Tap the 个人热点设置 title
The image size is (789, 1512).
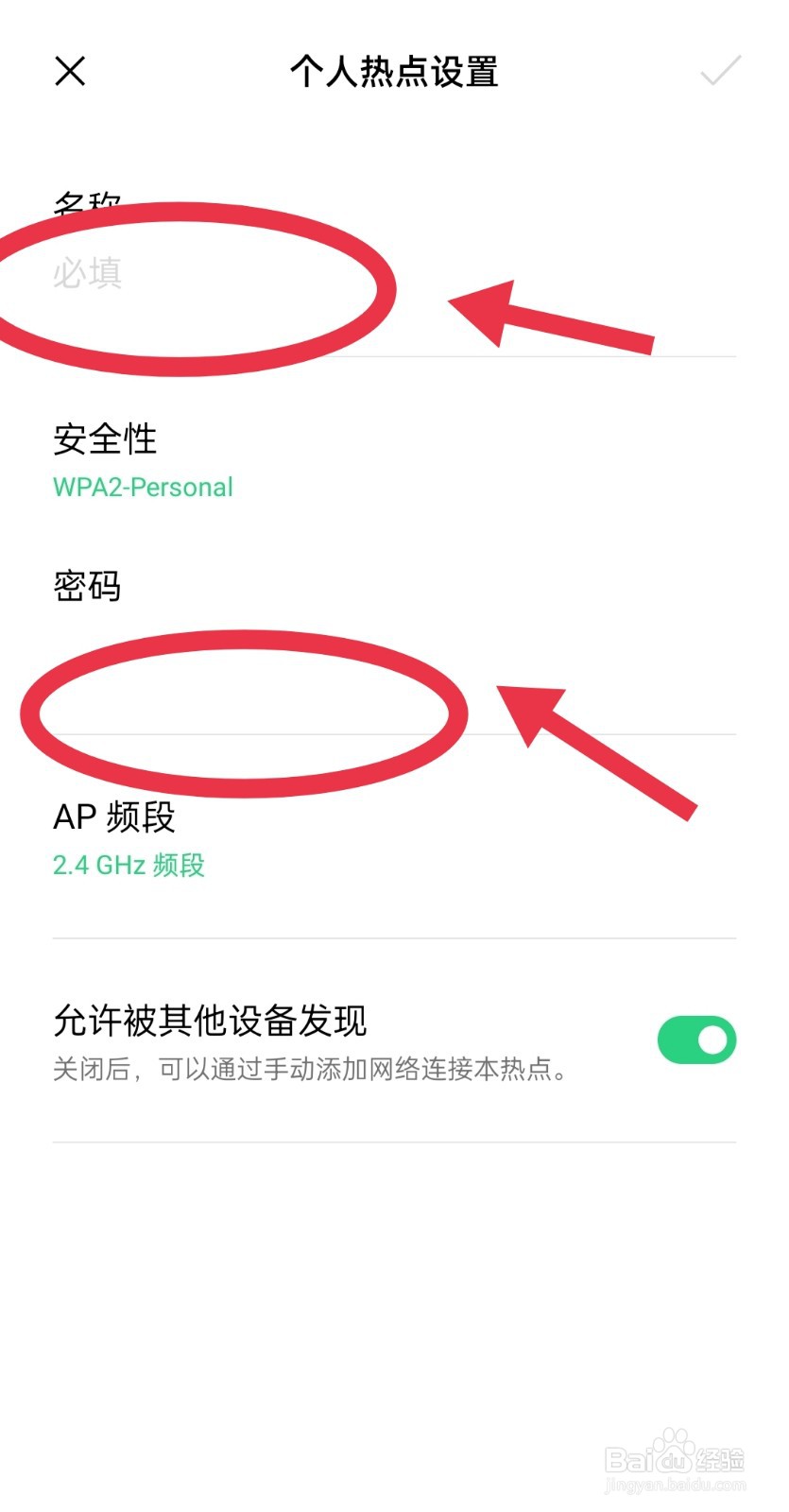tap(394, 72)
